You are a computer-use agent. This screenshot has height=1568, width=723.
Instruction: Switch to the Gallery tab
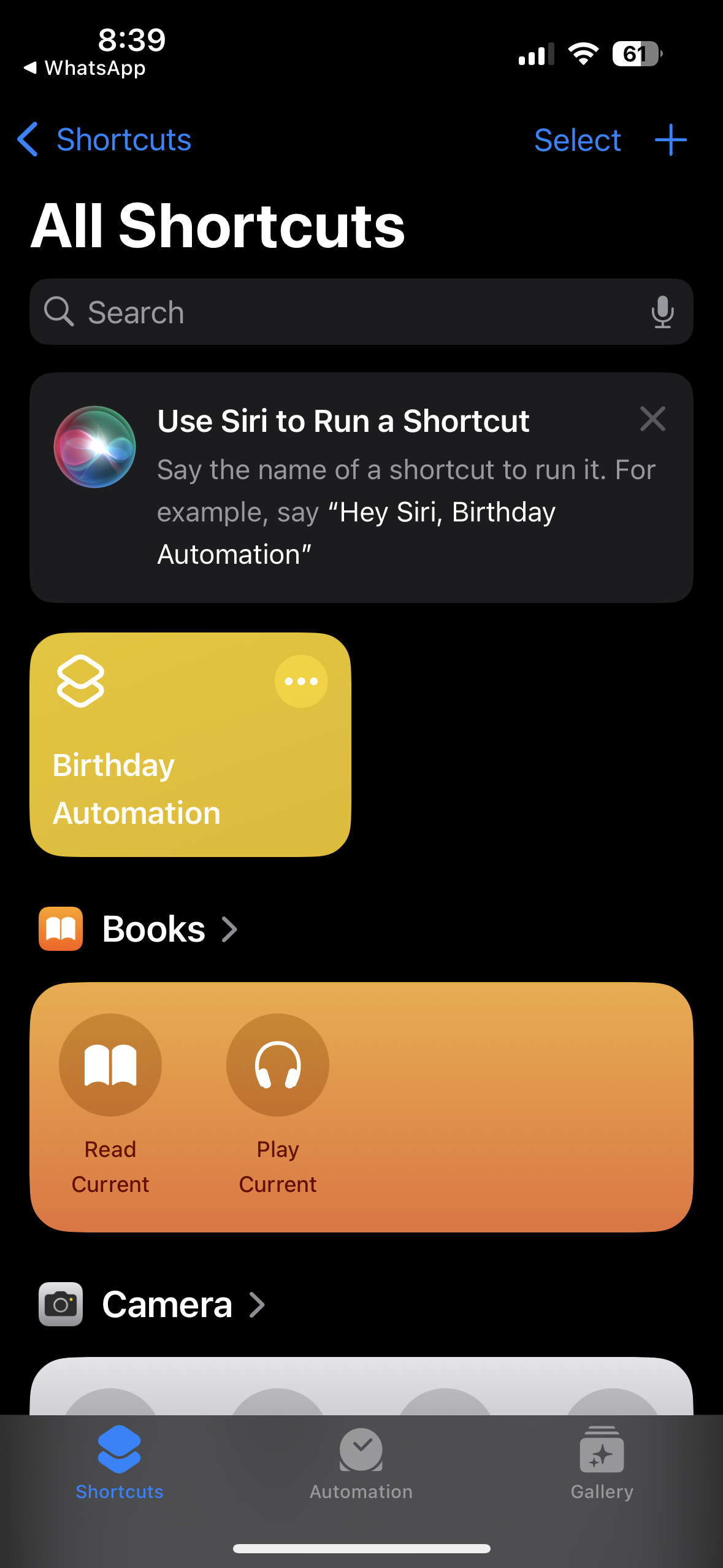pyautogui.click(x=602, y=1462)
